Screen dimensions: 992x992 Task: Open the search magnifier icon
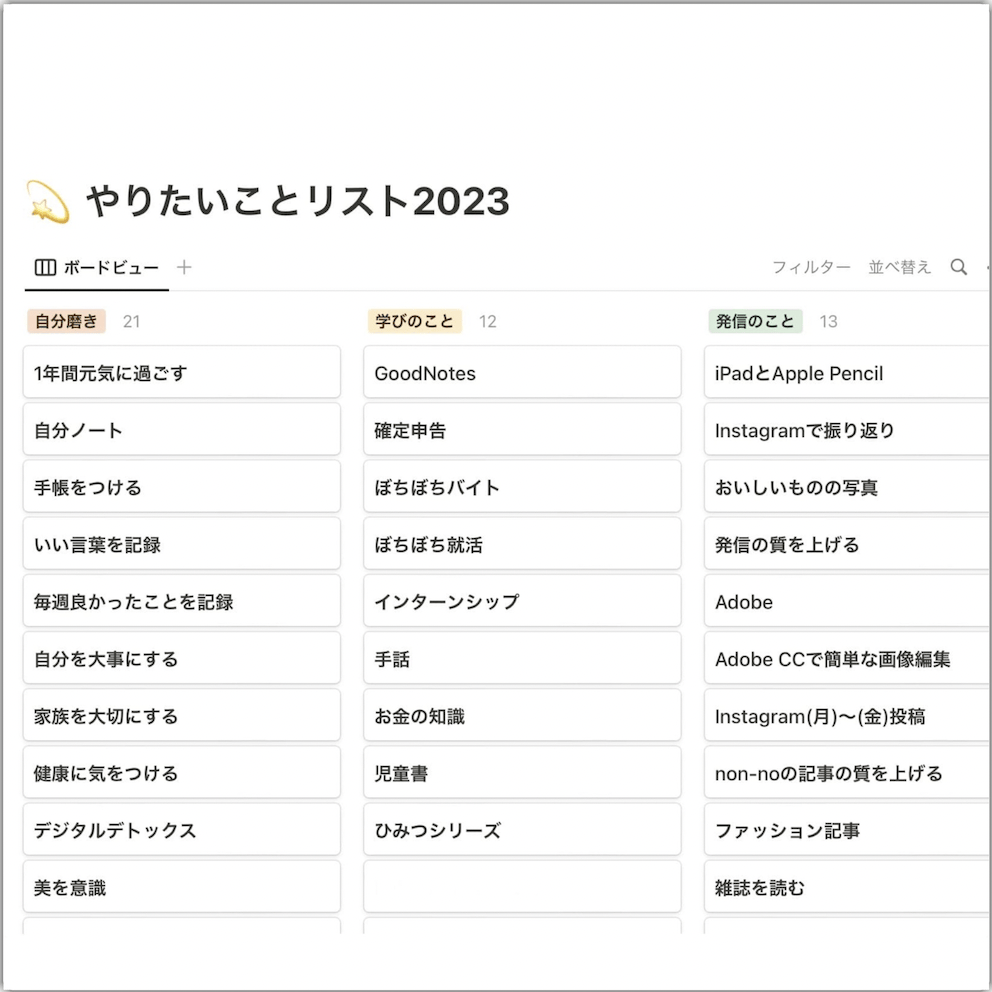coord(958,267)
